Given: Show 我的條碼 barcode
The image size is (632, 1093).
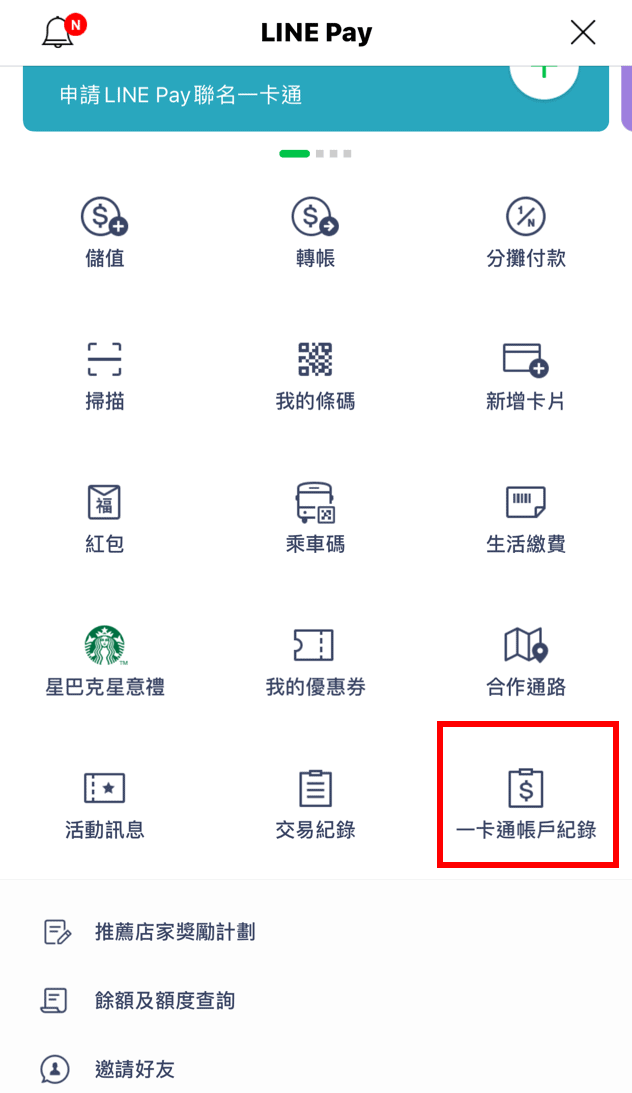Looking at the screenshot, I should 315,375.
